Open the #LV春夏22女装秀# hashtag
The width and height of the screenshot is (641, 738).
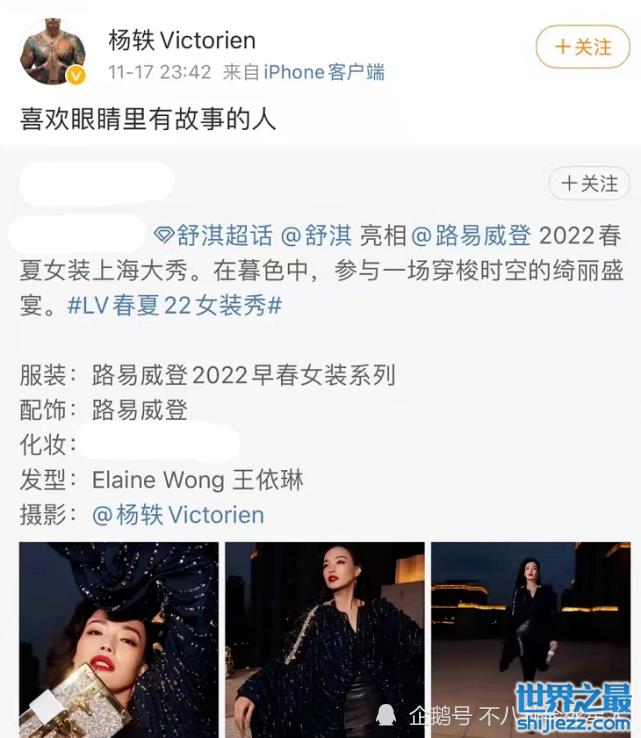[x=175, y=306]
